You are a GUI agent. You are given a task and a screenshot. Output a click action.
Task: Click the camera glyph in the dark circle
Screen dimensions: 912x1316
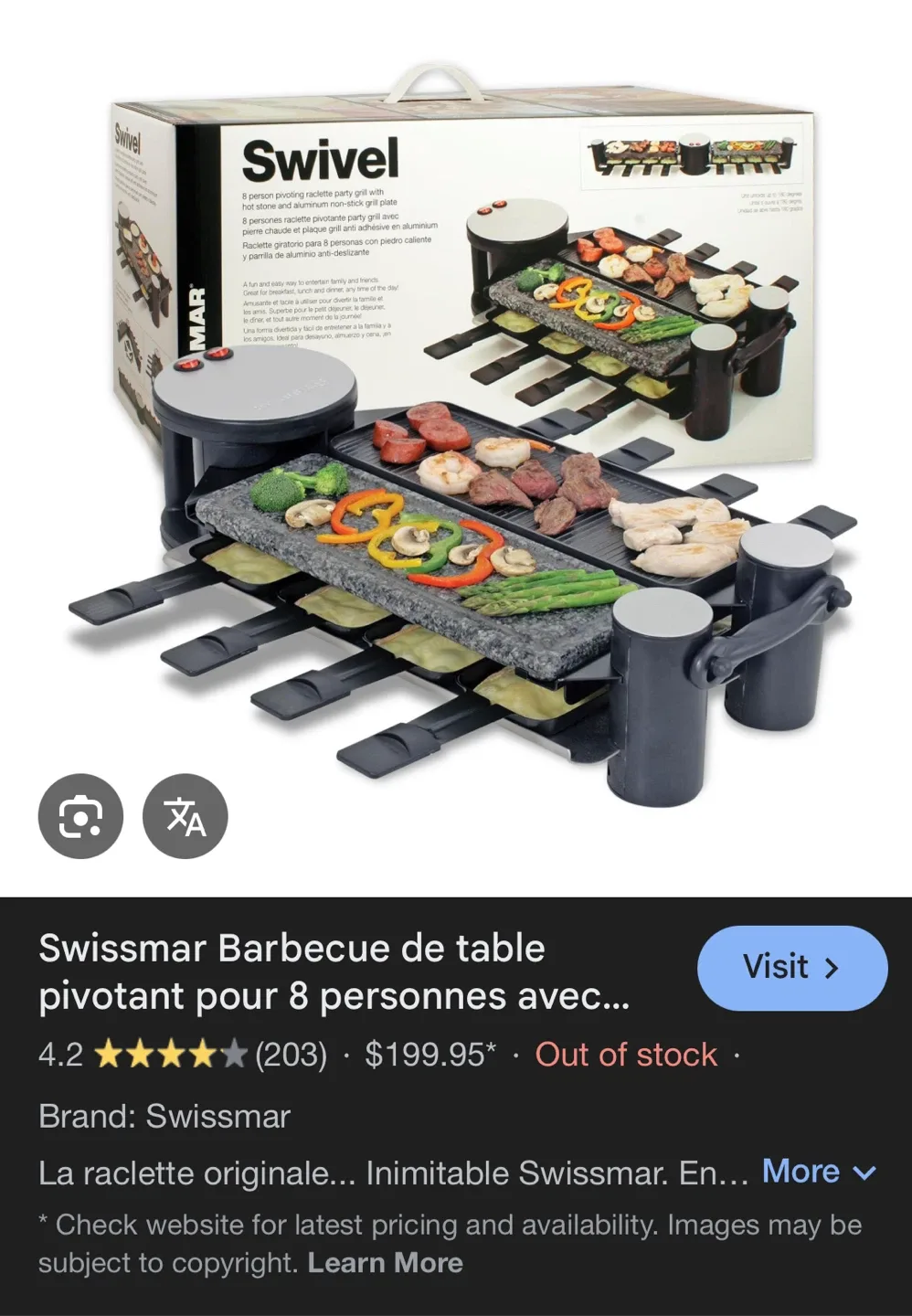[x=80, y=816]
